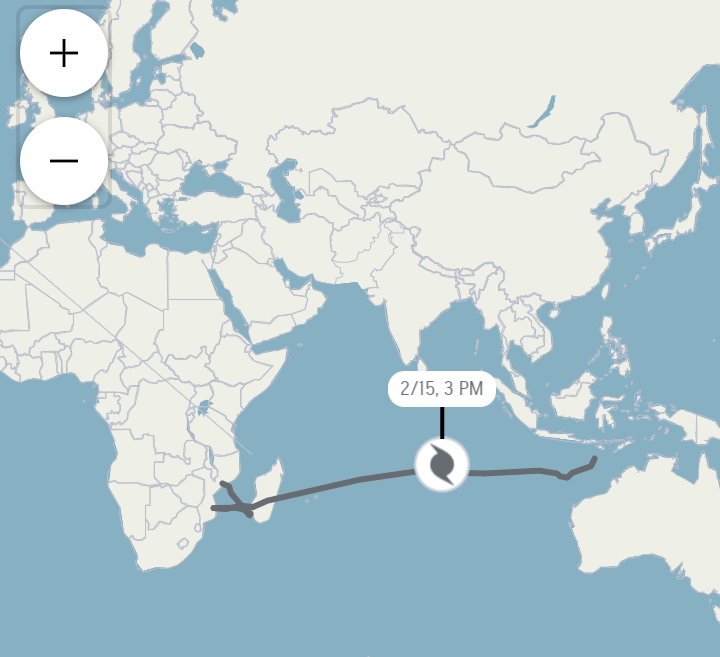Zoom in on the map
720x657 pixels.
pos(64,53)
